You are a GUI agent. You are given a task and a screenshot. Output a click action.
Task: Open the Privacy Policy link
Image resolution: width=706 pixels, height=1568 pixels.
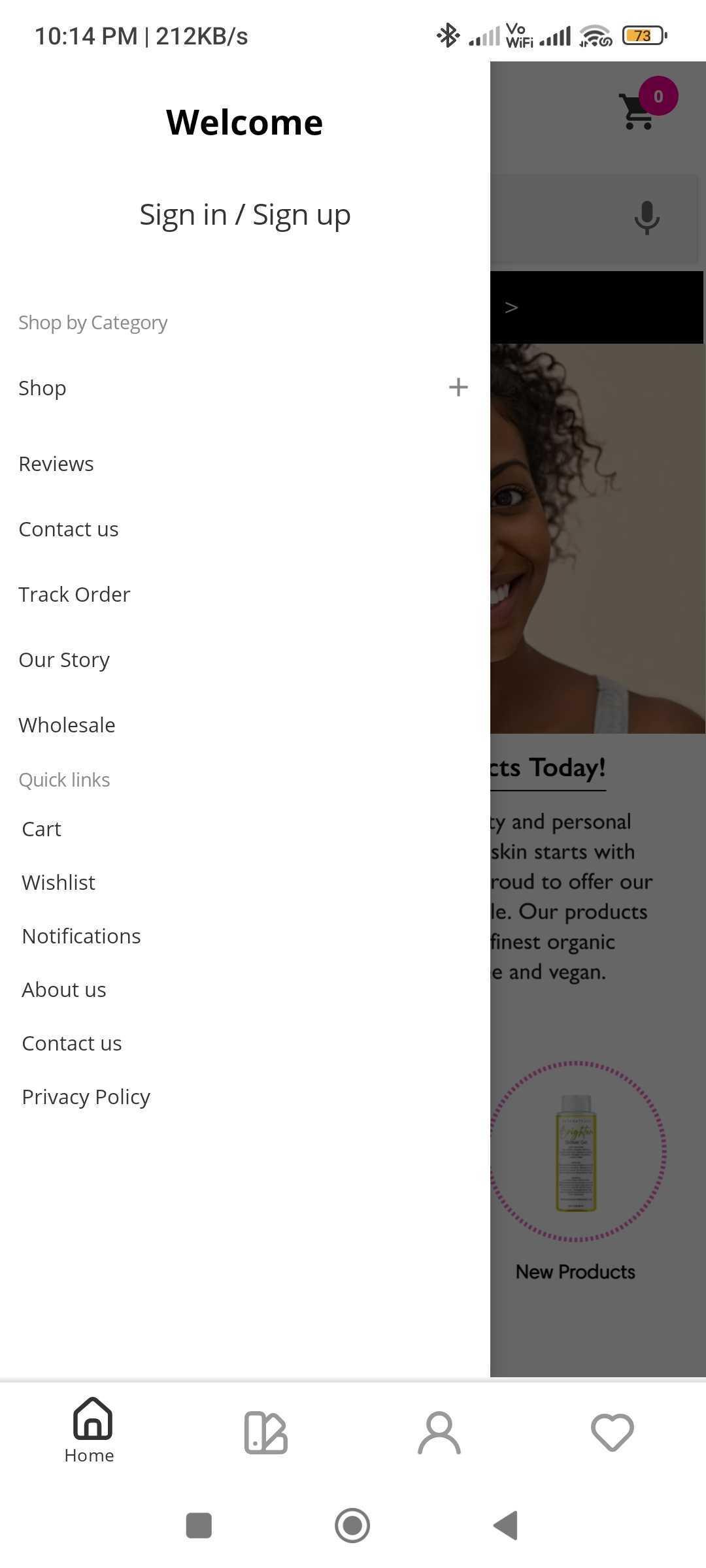(x=86, y=1097)
